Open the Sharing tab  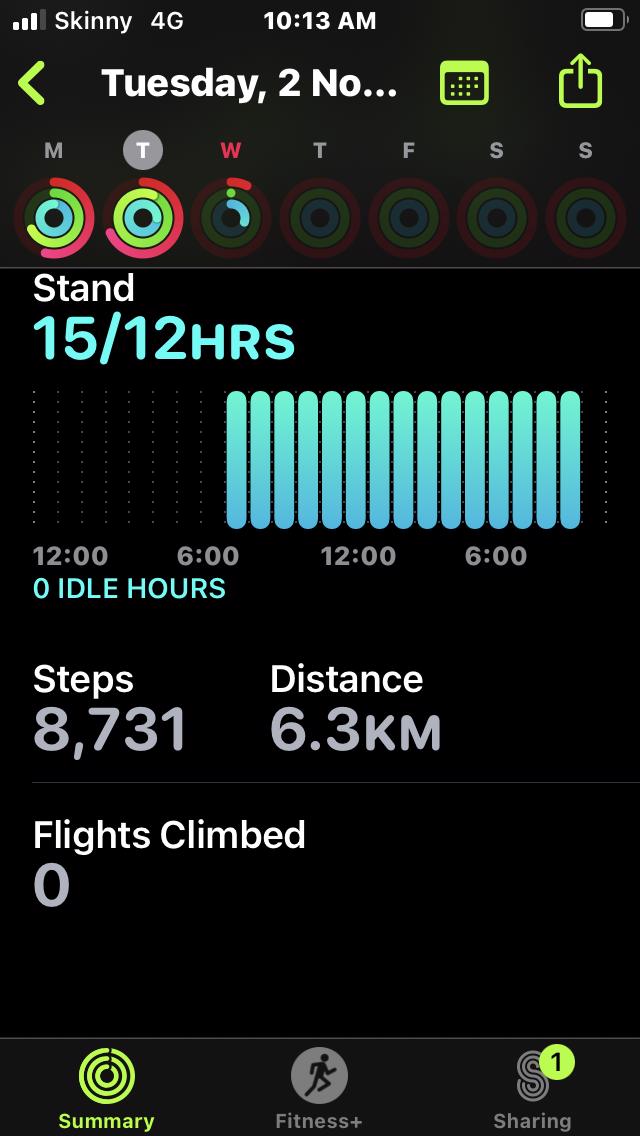coord(532,1088)
